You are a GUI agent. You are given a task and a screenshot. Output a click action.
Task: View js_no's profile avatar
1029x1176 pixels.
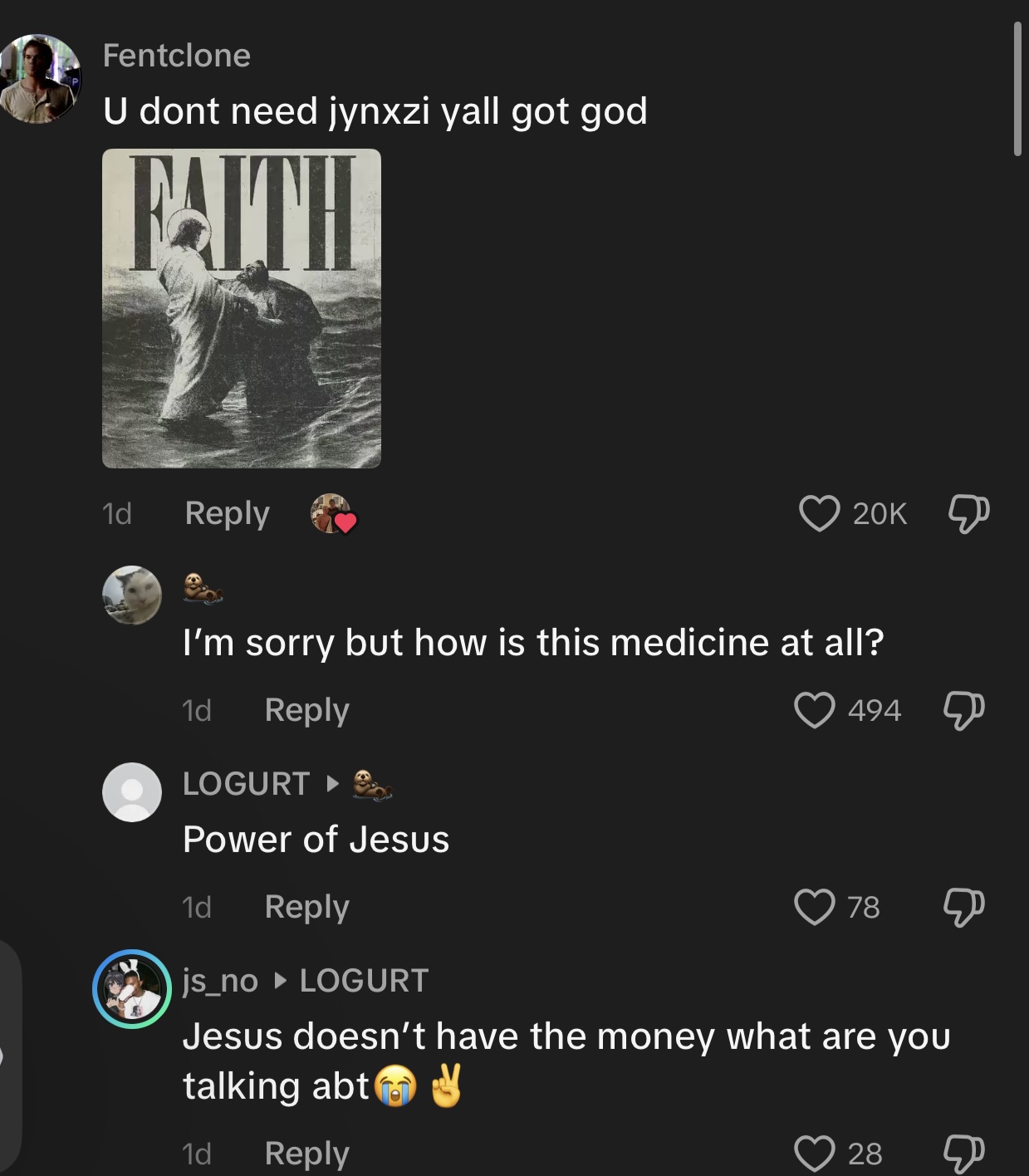[x=131, y=988]
